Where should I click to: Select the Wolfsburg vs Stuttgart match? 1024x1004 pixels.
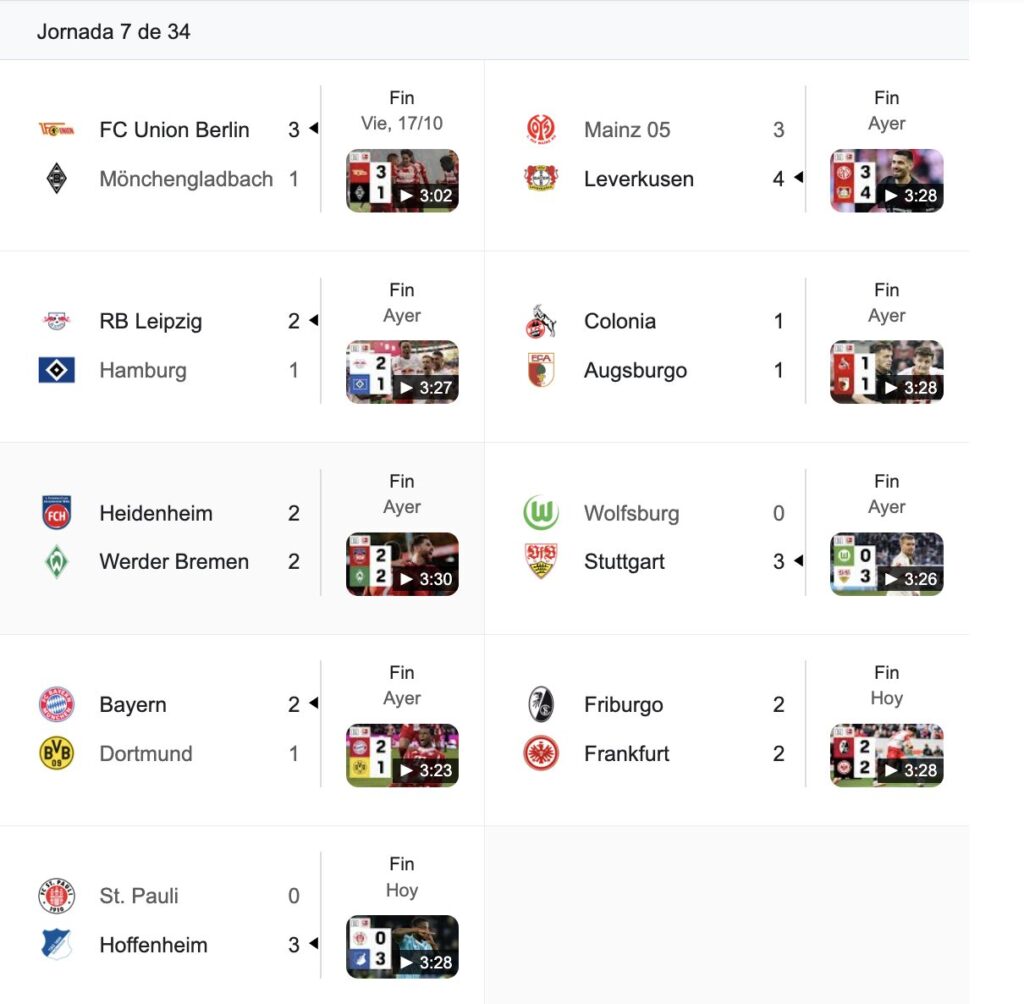[640, 538]
